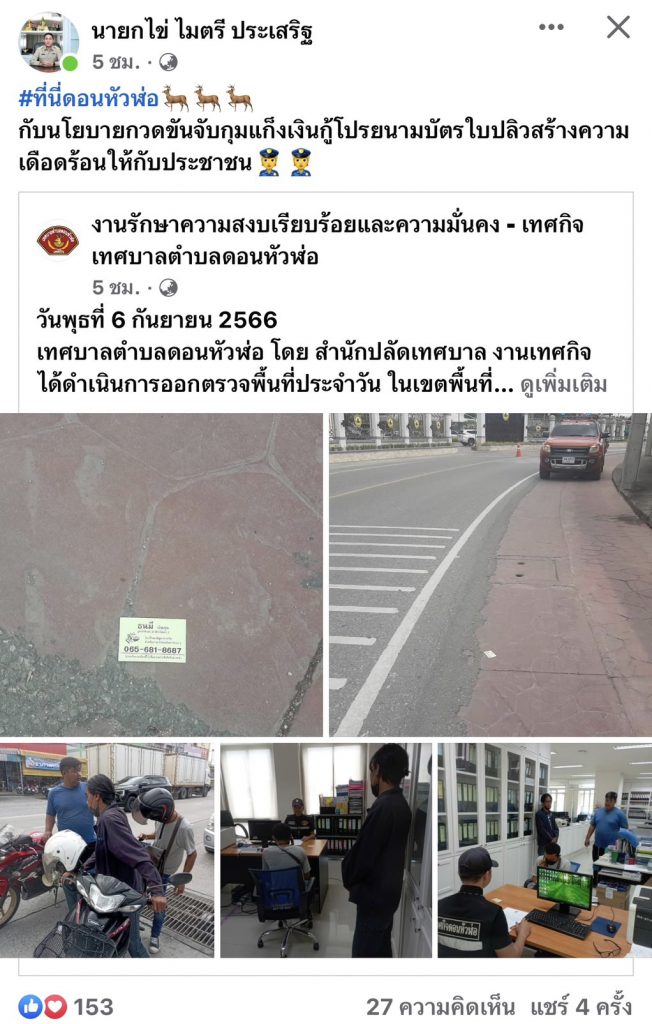The image size is (652, 1024).
Task: Open the photo of the man standing in office
Action: 326,850
